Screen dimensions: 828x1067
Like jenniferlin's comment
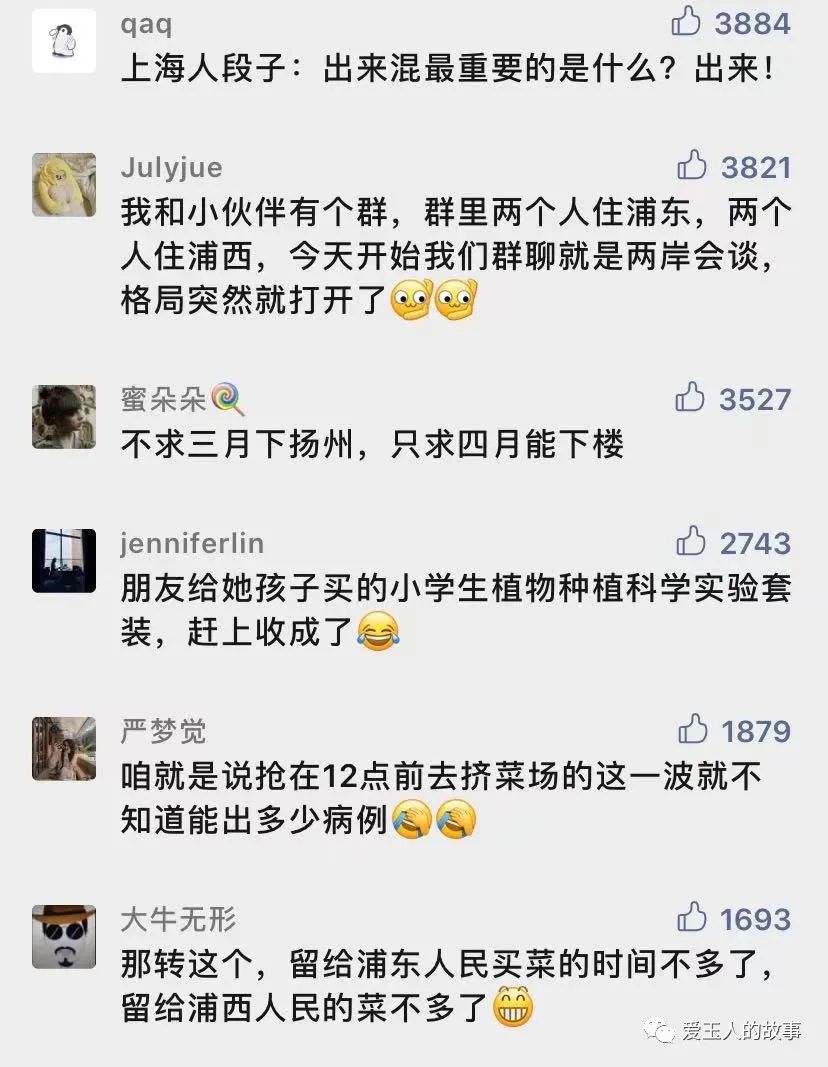point(691,541)
